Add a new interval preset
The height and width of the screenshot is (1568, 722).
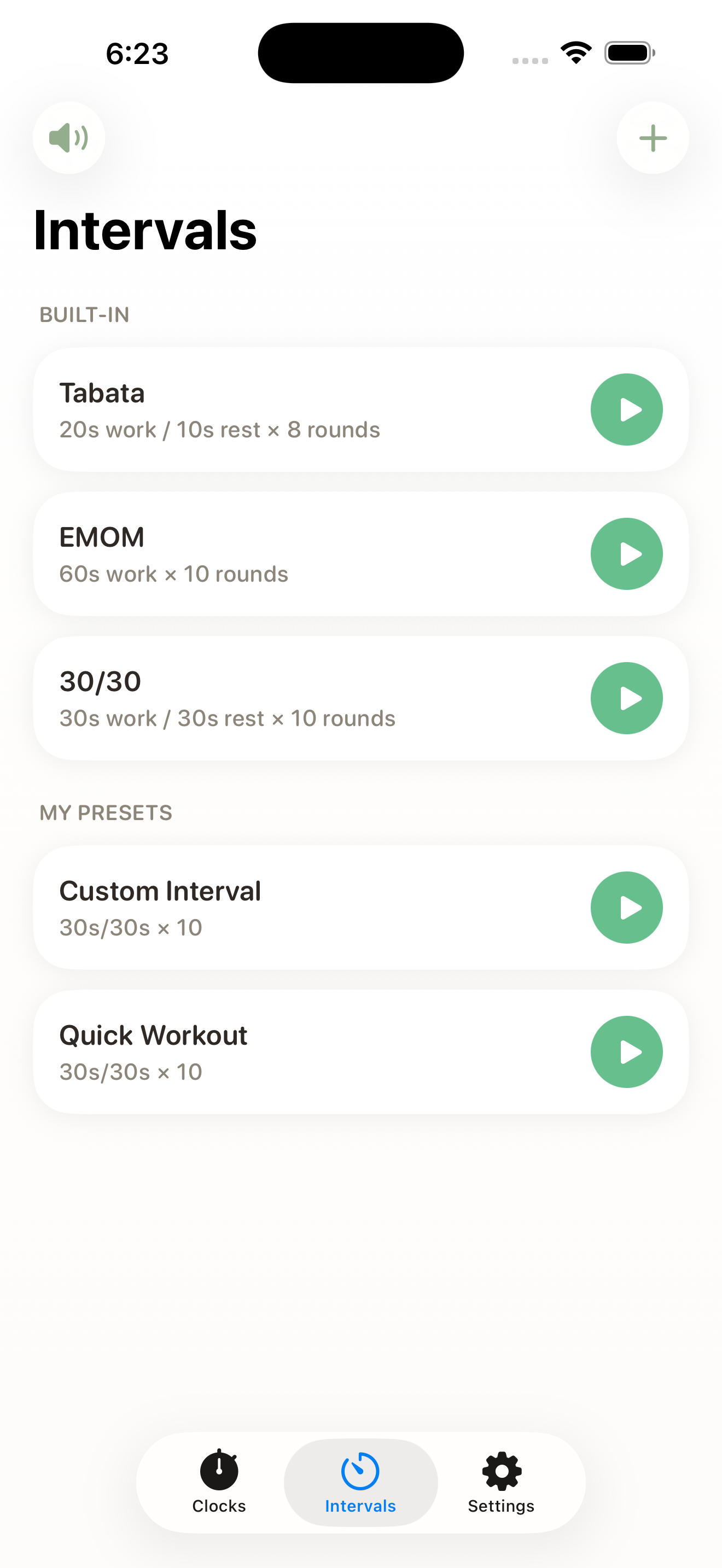653,138
